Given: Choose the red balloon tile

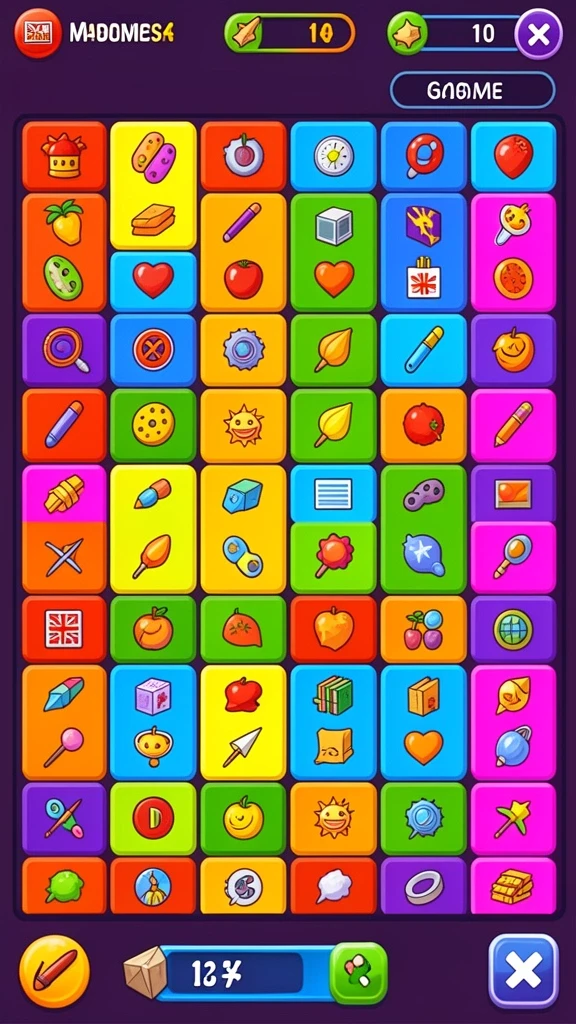Looking at the screenshot, I should point(513,156).
